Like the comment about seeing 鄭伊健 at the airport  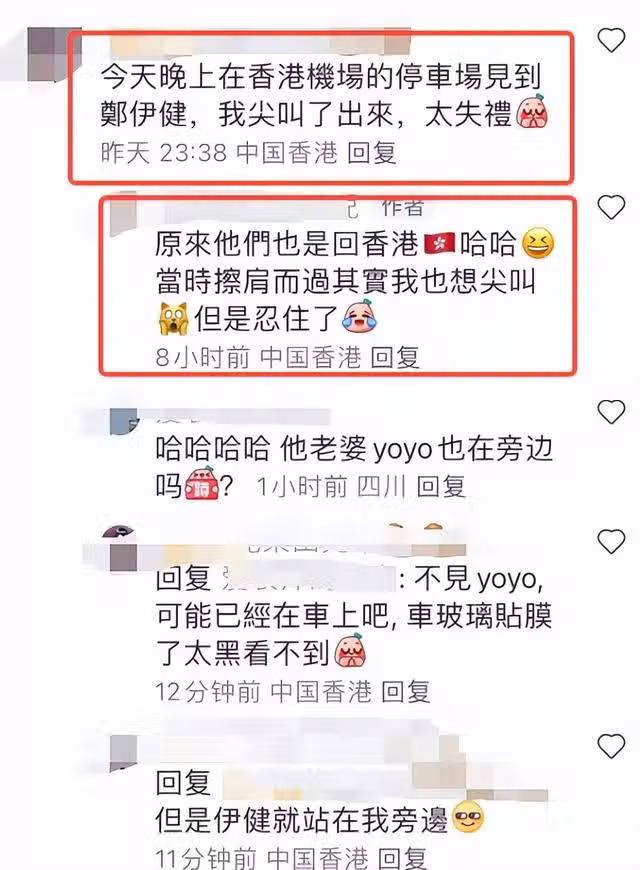pos(610,41)
